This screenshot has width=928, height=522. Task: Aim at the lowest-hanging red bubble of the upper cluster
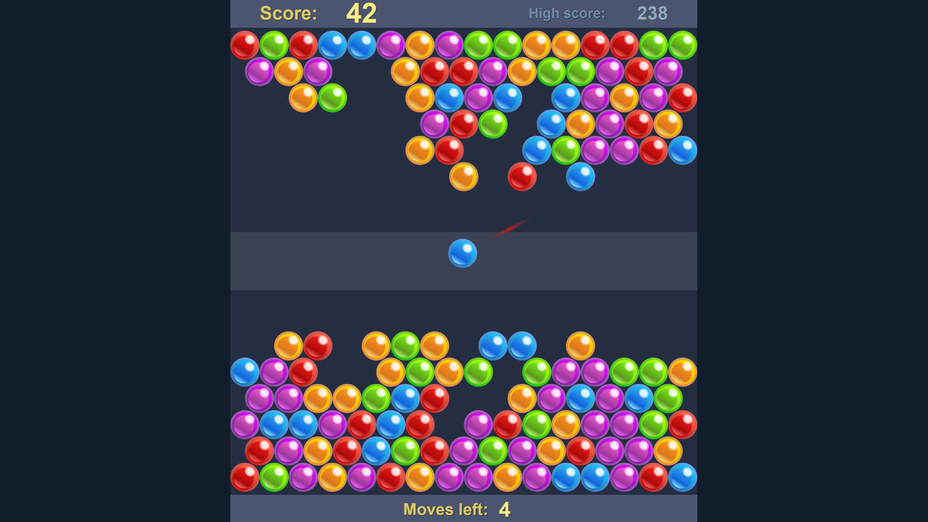pos(522,177)
